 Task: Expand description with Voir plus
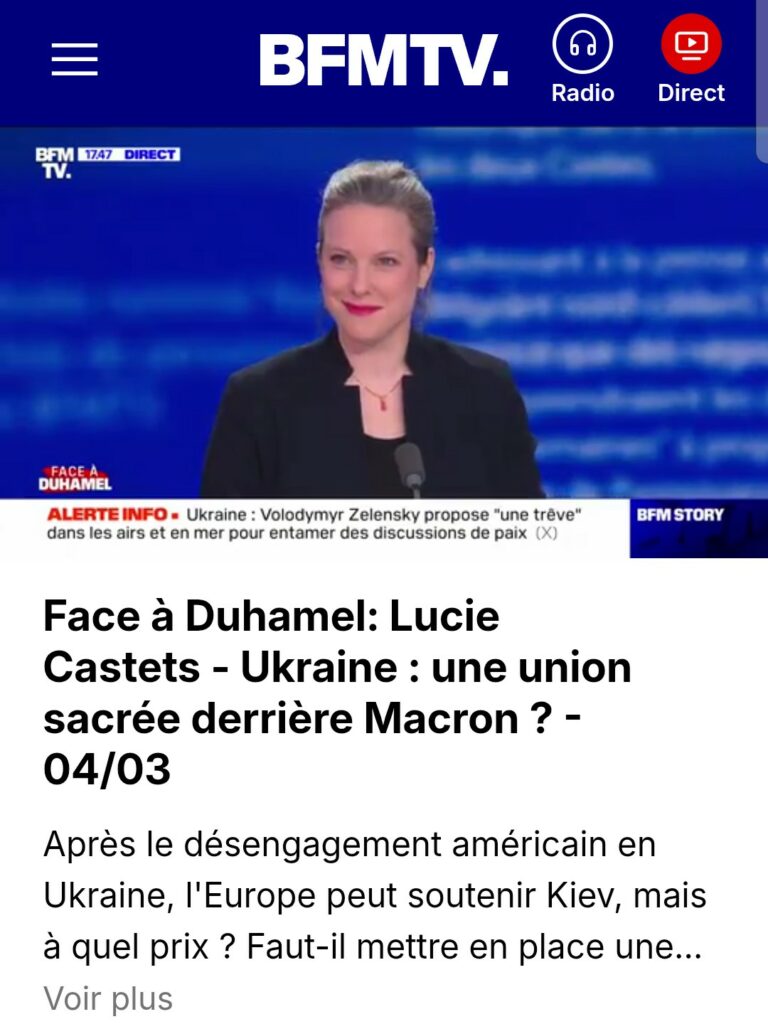[x=108, y=998]
